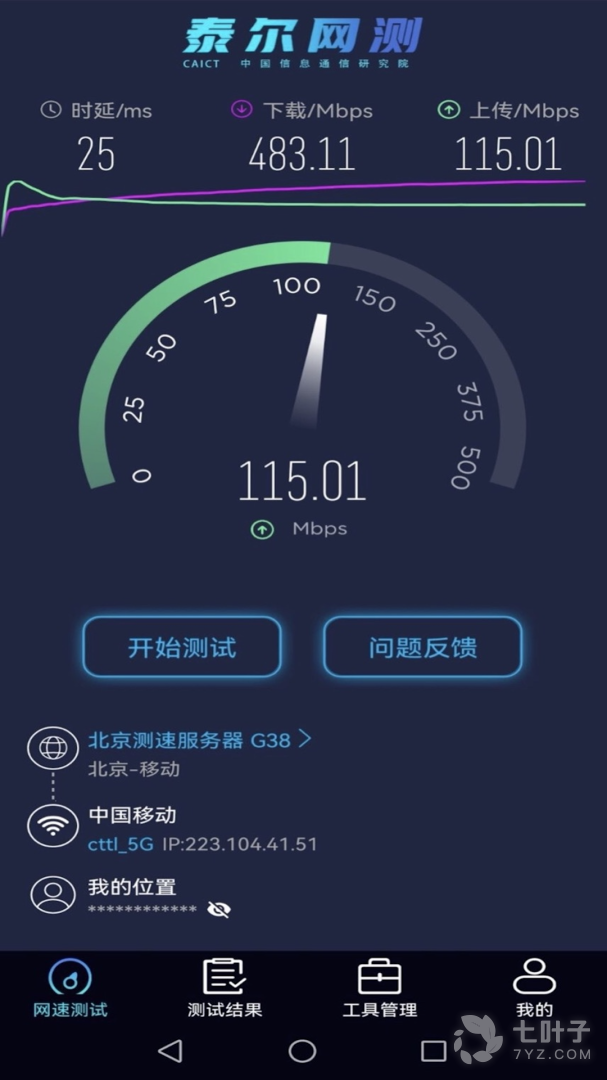Open the 测试结果 tab
The image size is (607, 1080).
[x=225, y=987]
